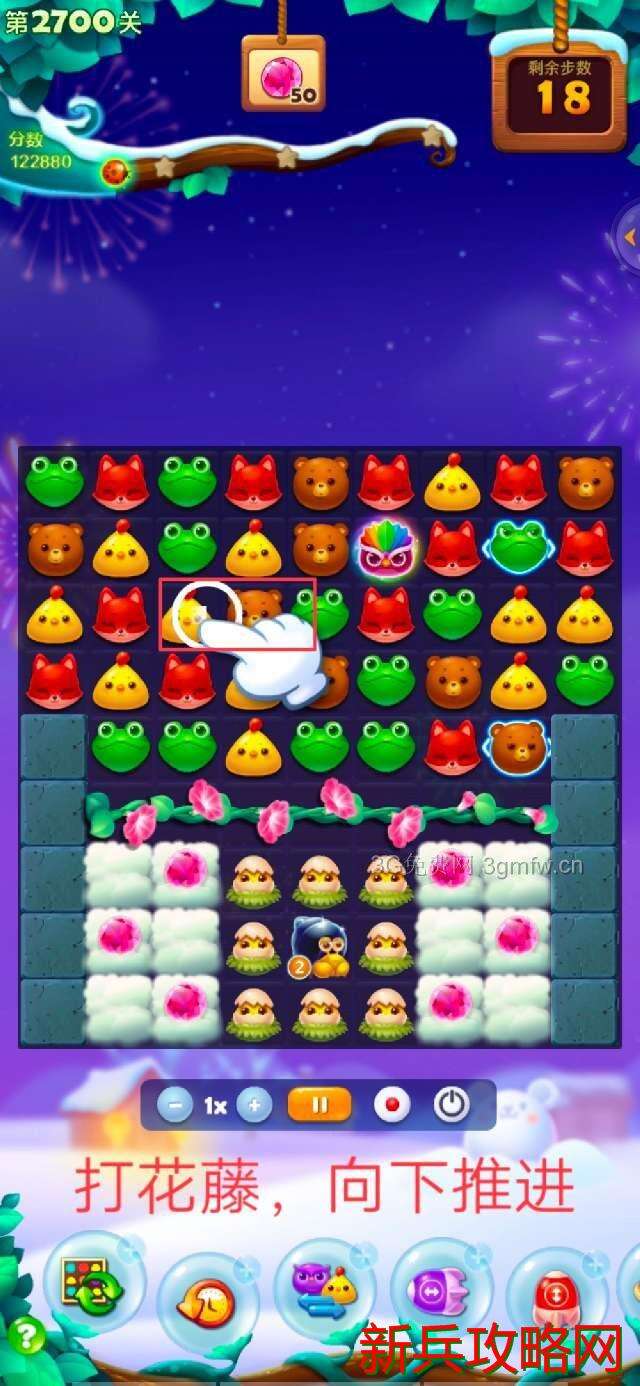Image resolution: width=640 pixels, height=1386 pixels.
Task: Tap the glowing brown bear piece
Action: click(x=518, y=745)
